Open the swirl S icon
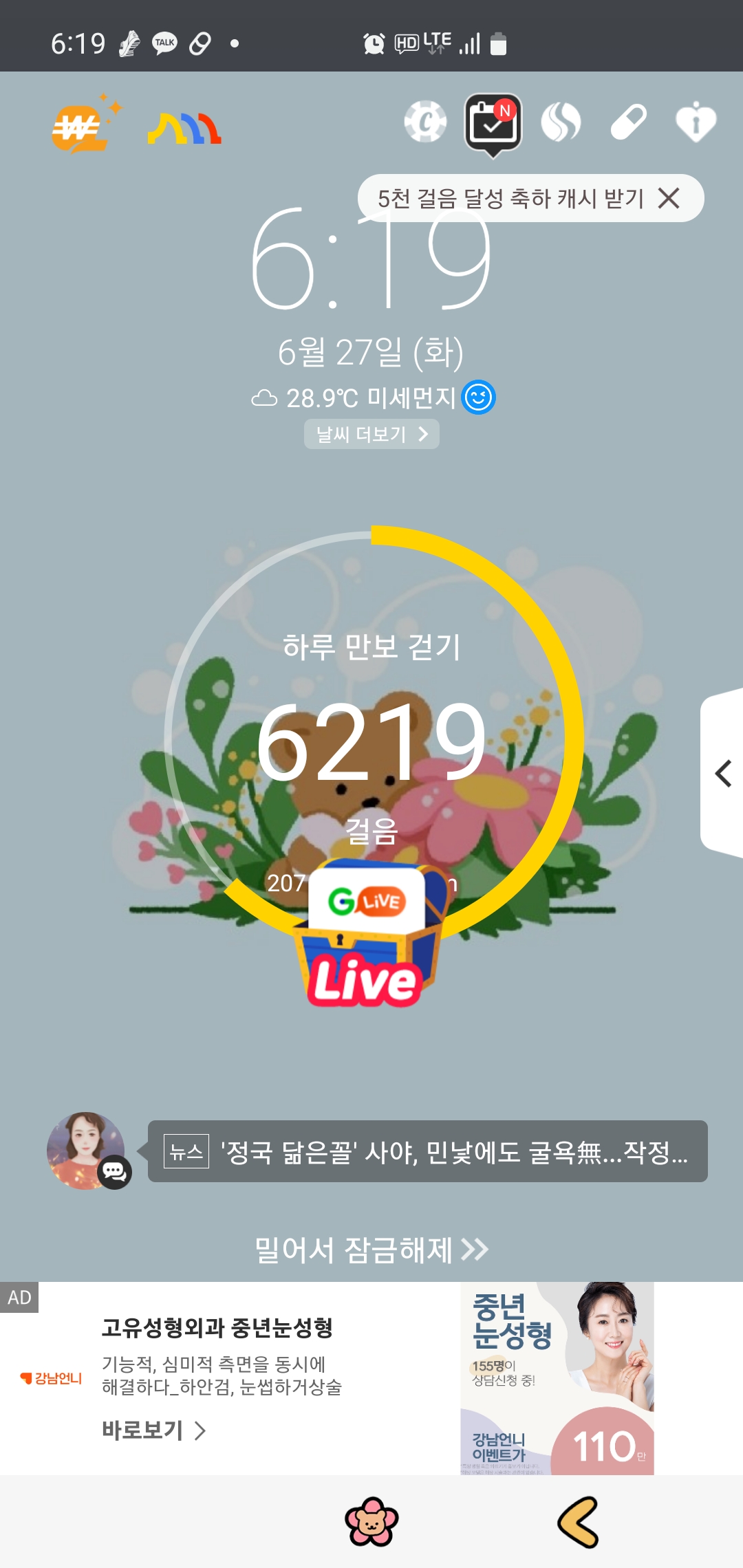 pos(561,122)
